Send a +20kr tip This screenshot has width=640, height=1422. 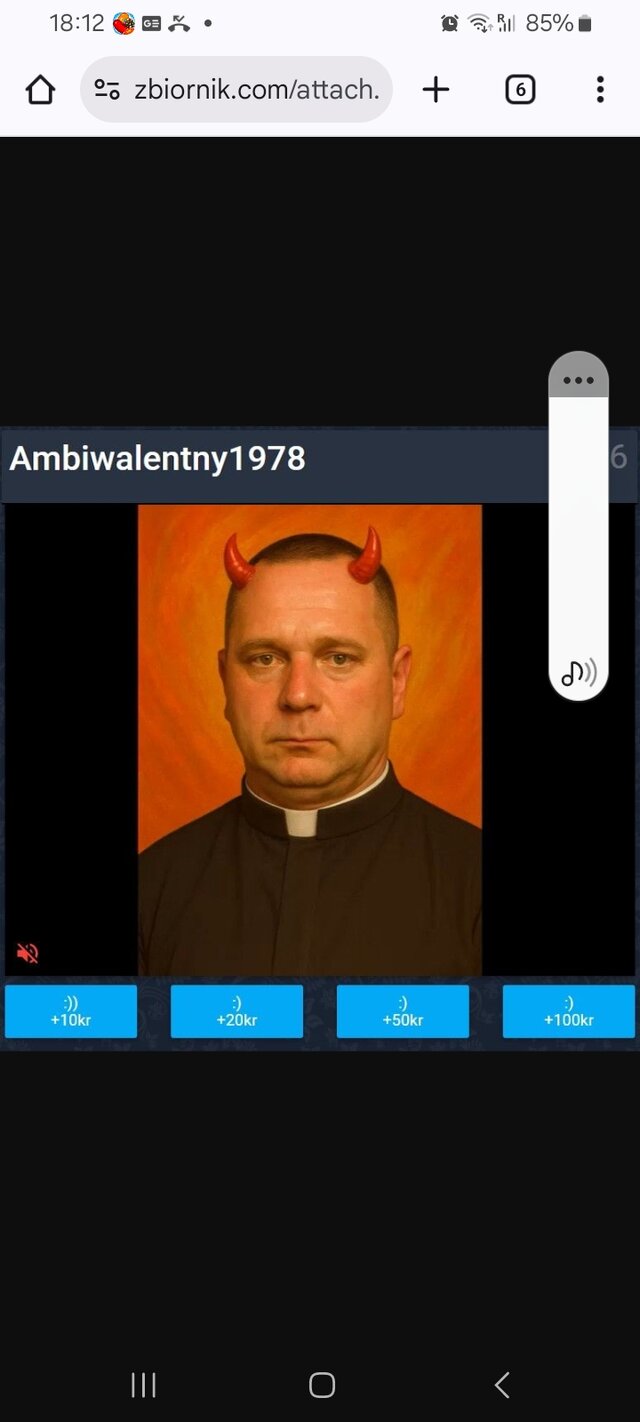tap(237, 1011)
